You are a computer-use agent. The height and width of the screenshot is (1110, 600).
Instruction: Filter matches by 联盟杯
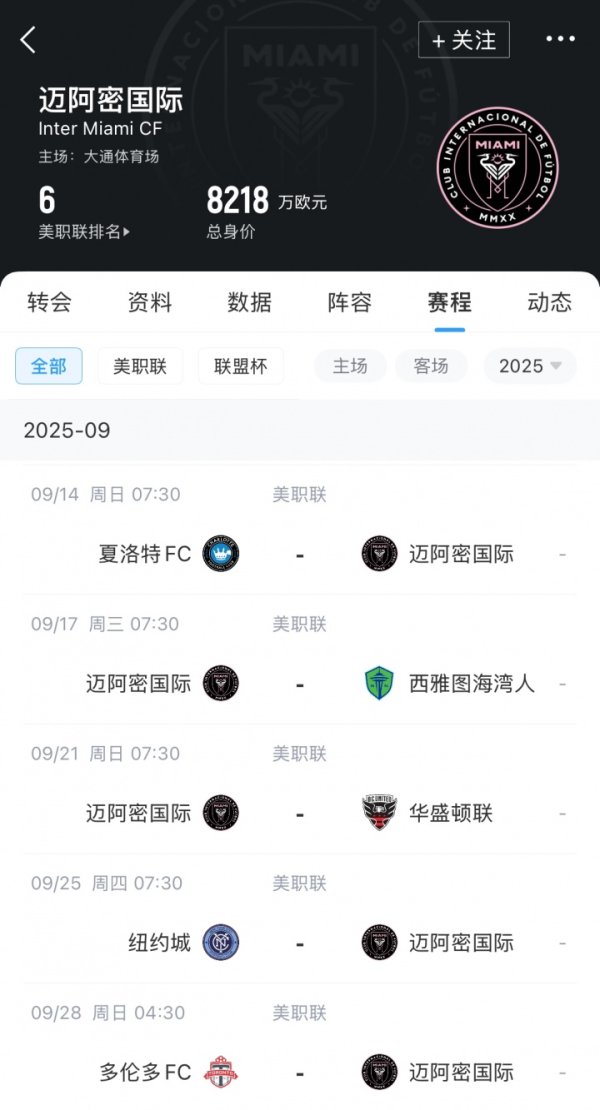(x=241, y=366)
